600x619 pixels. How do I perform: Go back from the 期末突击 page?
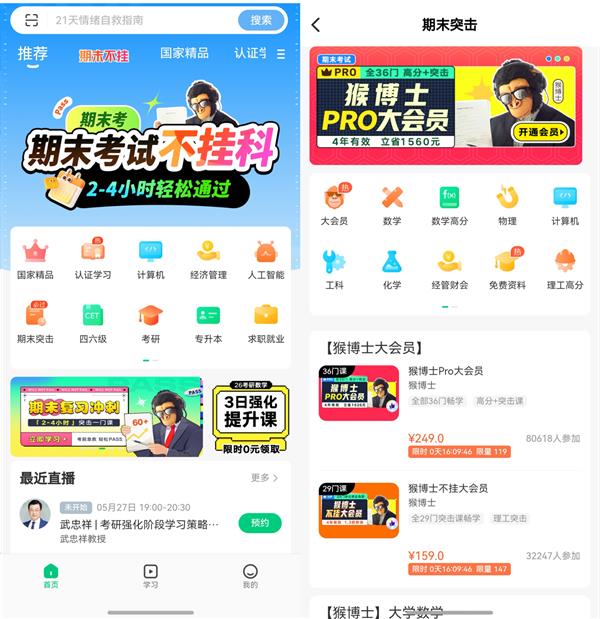pyautogui.click(x=317, y=25)
